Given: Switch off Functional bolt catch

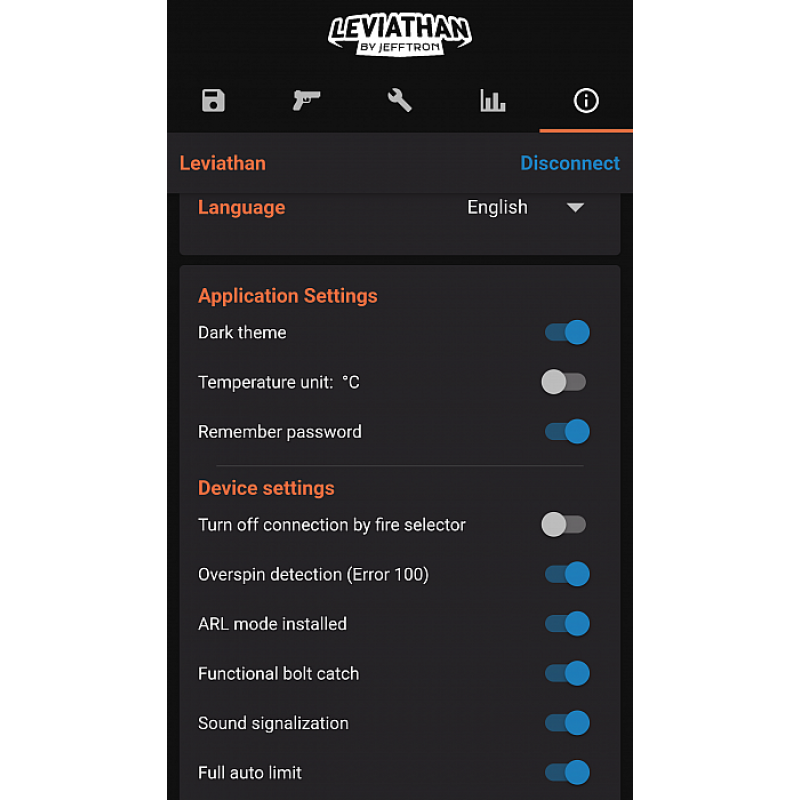Looking at the screenshot, I should (567, 673).
